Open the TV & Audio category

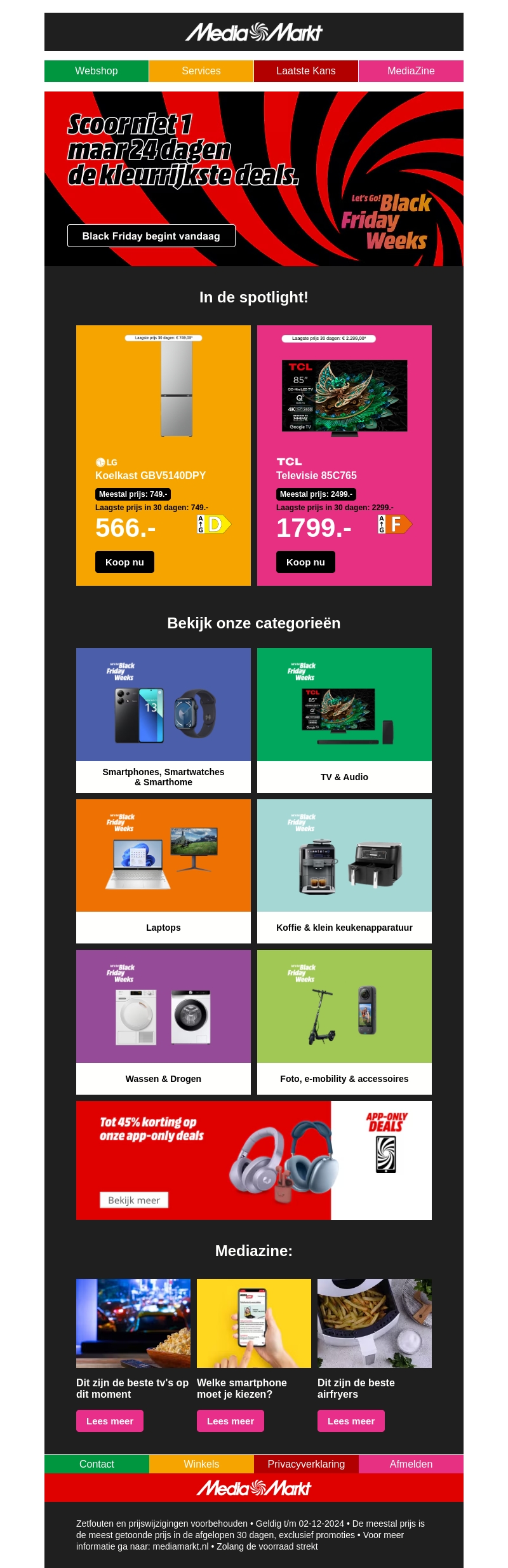(344, 719)
